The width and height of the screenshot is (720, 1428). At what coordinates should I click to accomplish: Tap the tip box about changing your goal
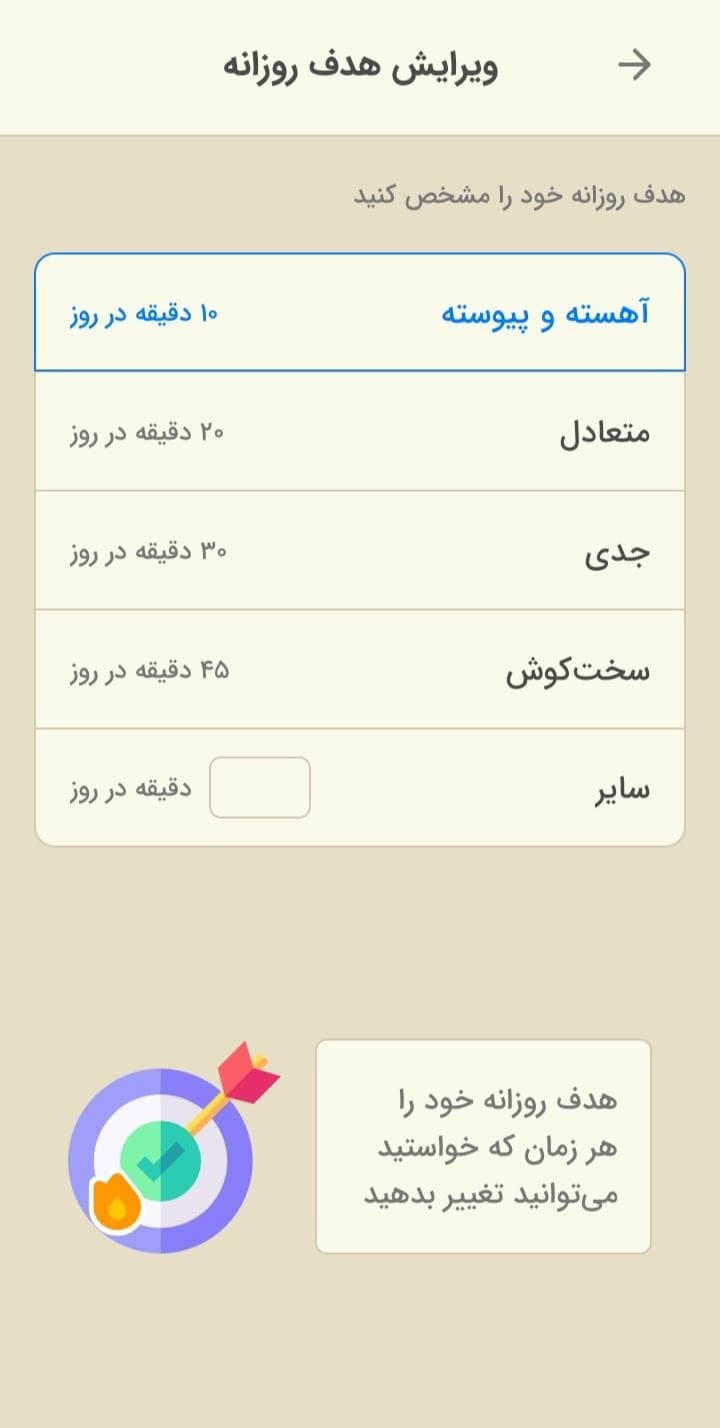pos(485,1148)
